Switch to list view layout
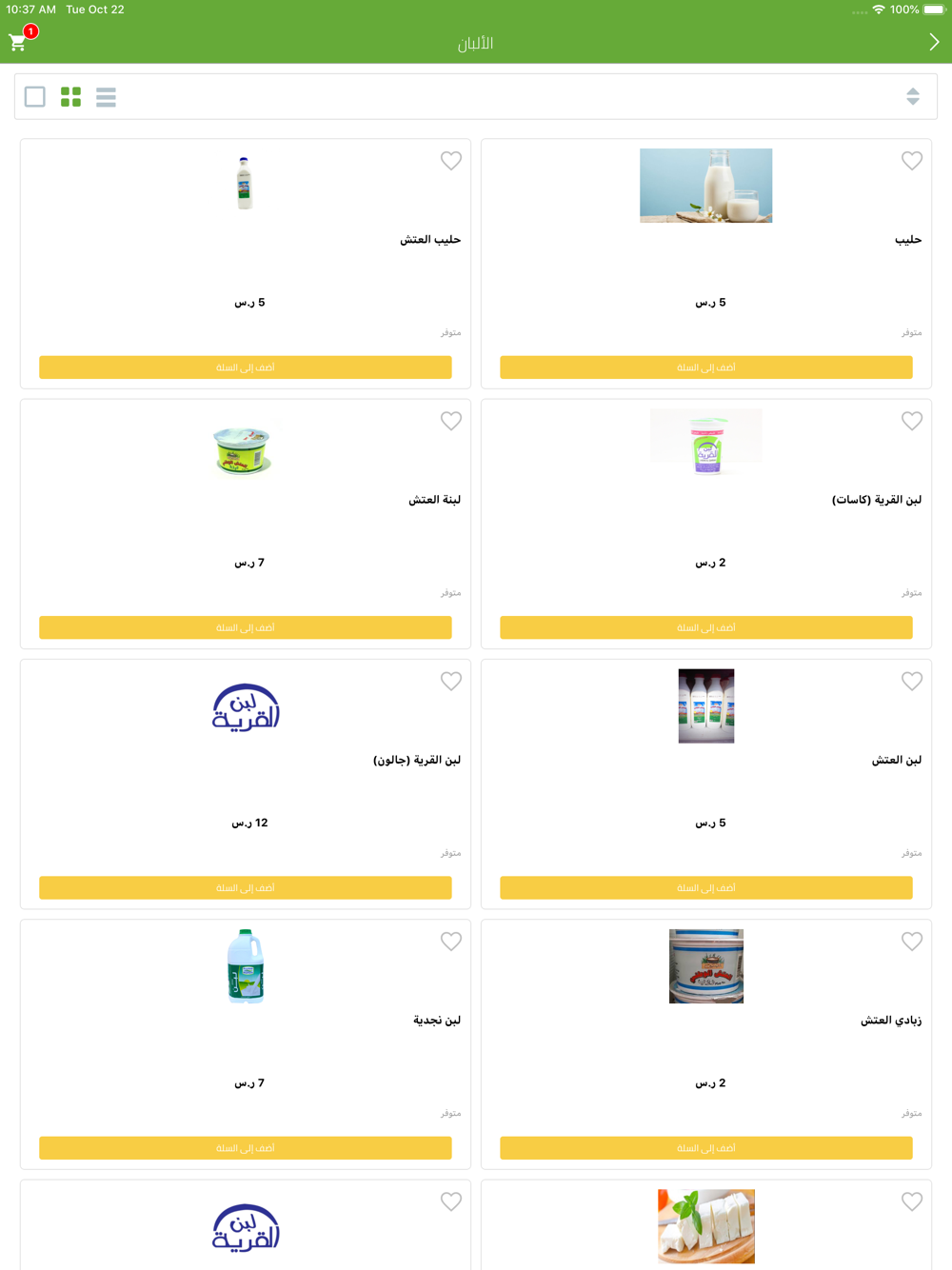 pos(106,96)
